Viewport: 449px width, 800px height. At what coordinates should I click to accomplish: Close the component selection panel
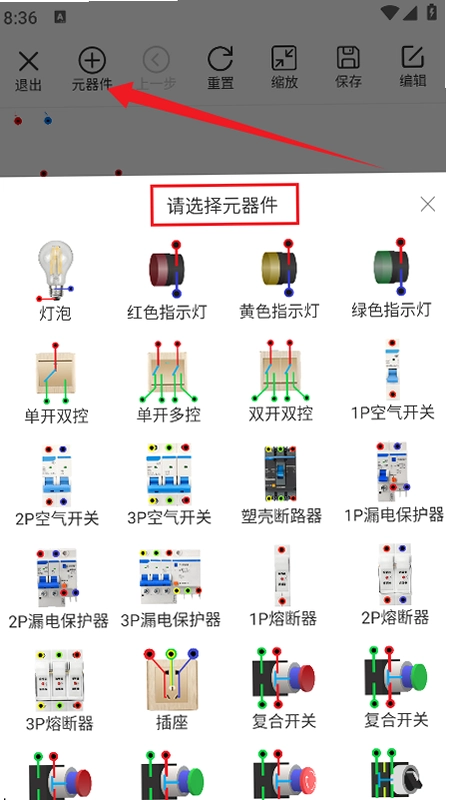coord(428,205)
